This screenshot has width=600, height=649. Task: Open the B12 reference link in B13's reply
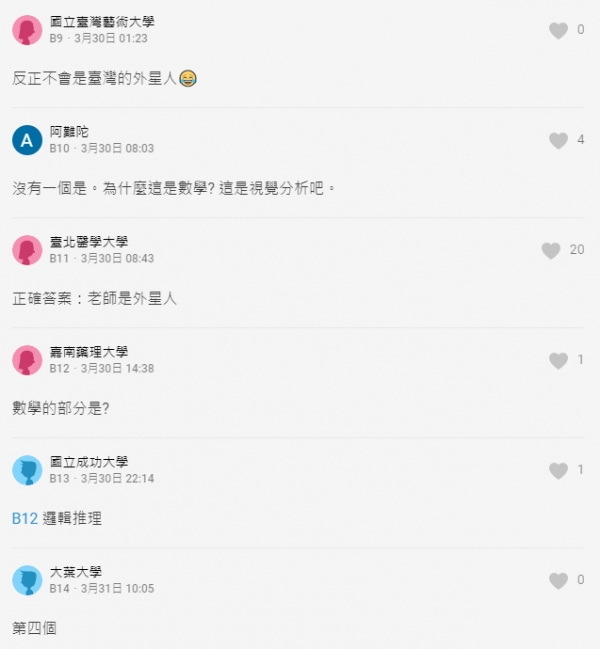coord(25,518)
